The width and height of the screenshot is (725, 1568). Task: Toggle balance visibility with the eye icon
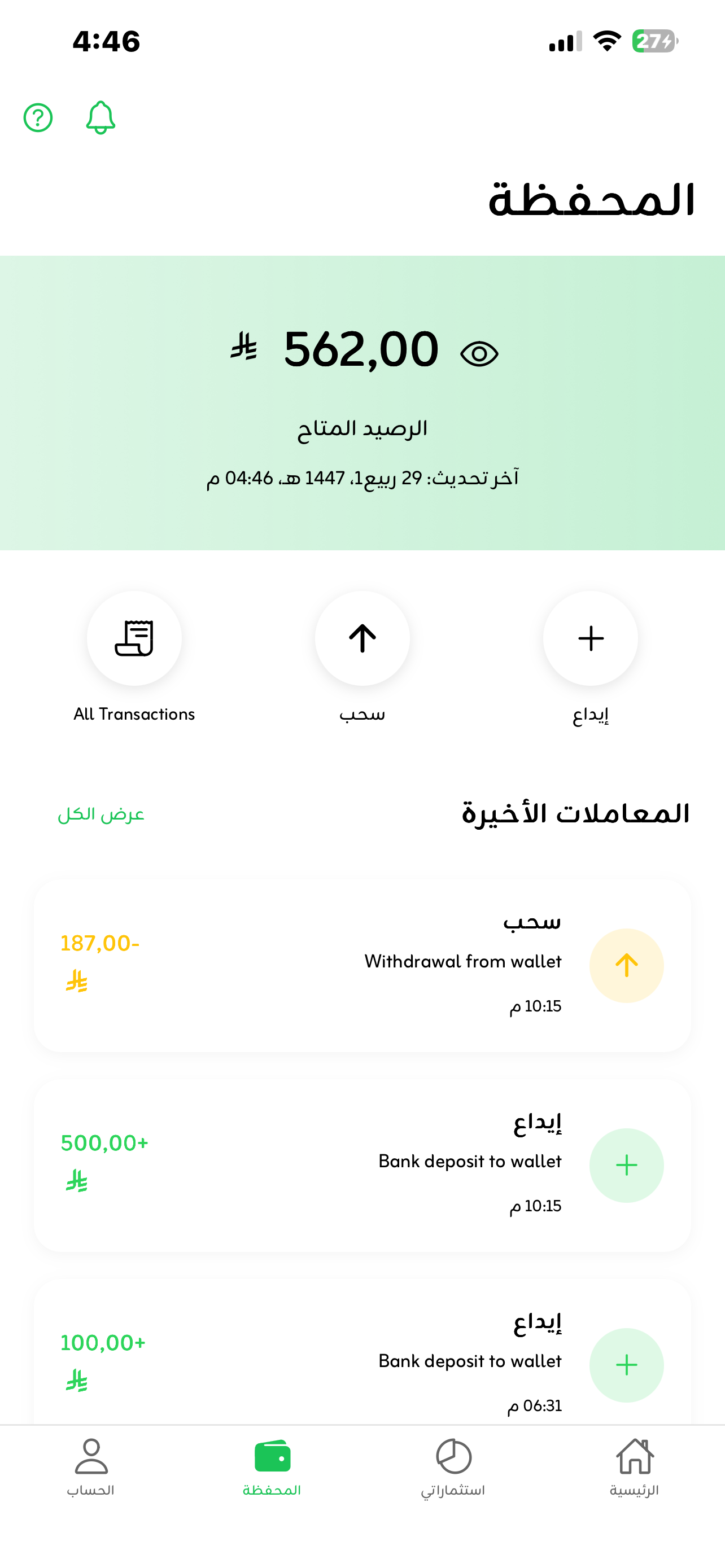pos(478,352)
